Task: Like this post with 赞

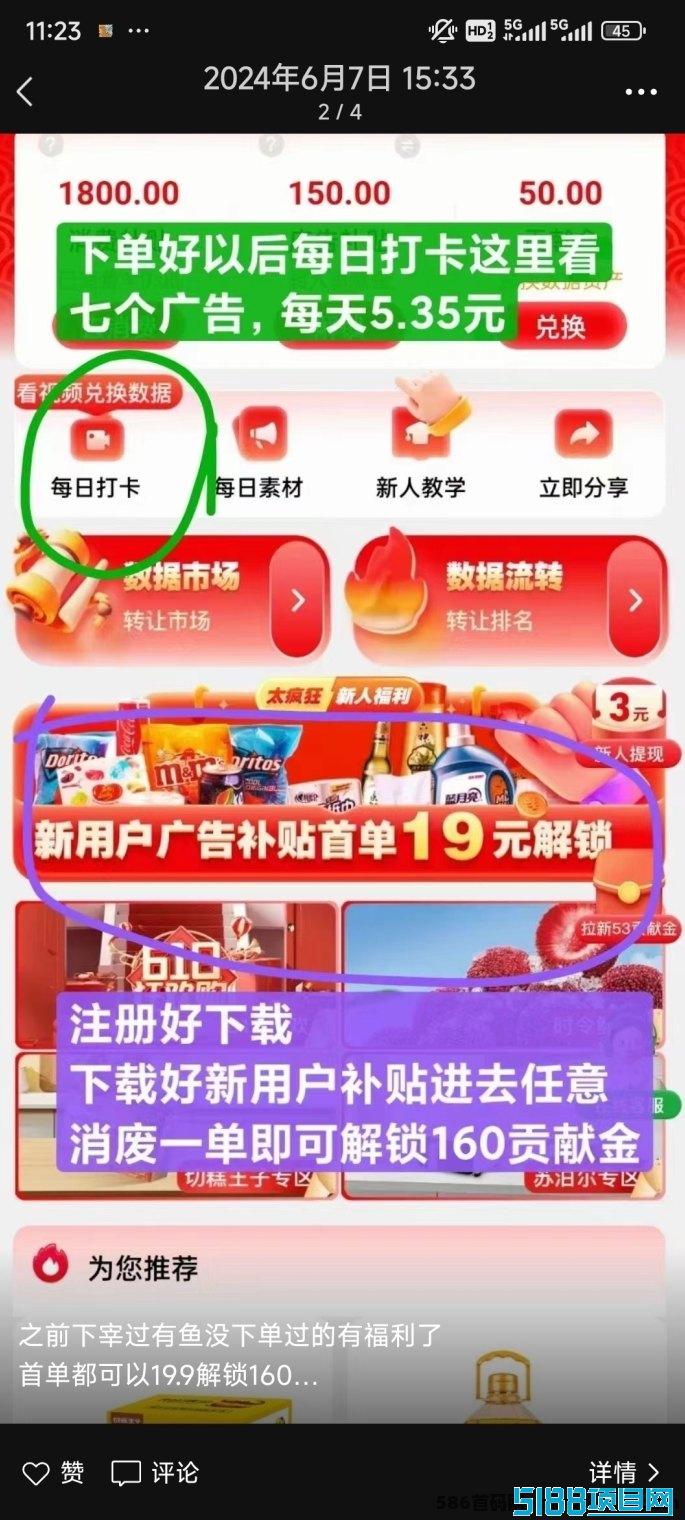Action: point(53,1473)
